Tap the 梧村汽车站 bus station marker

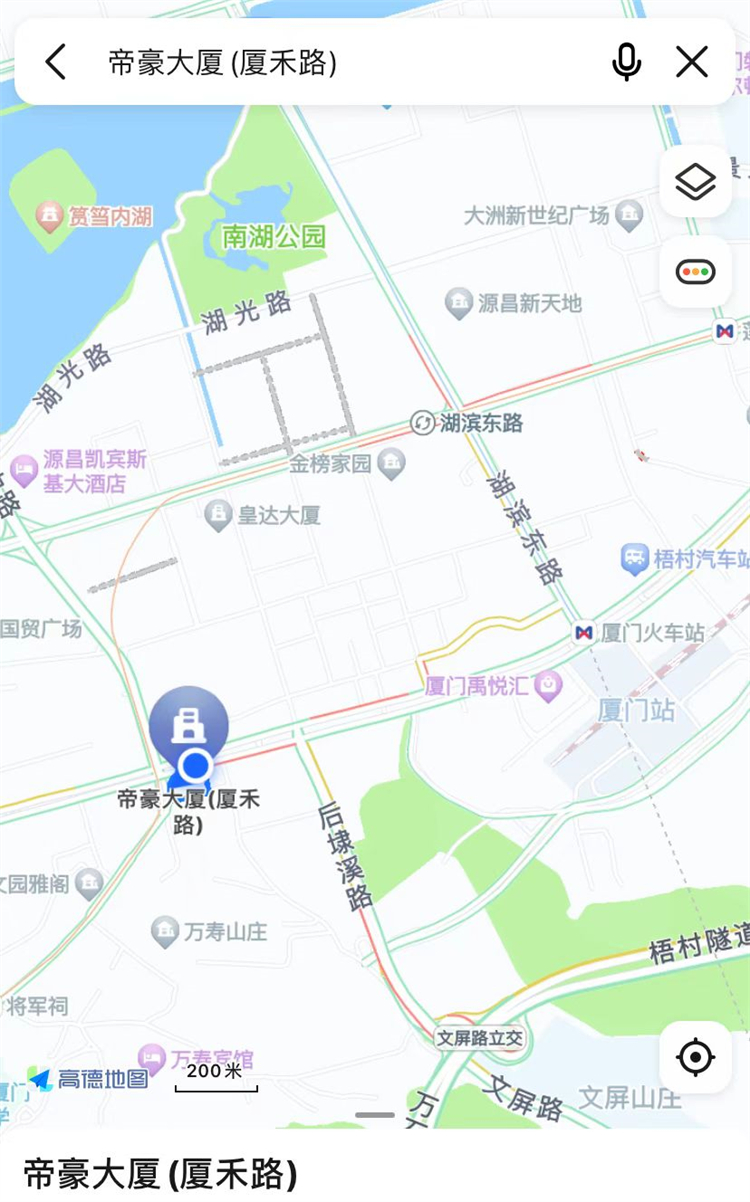click(x=634, y=559)
